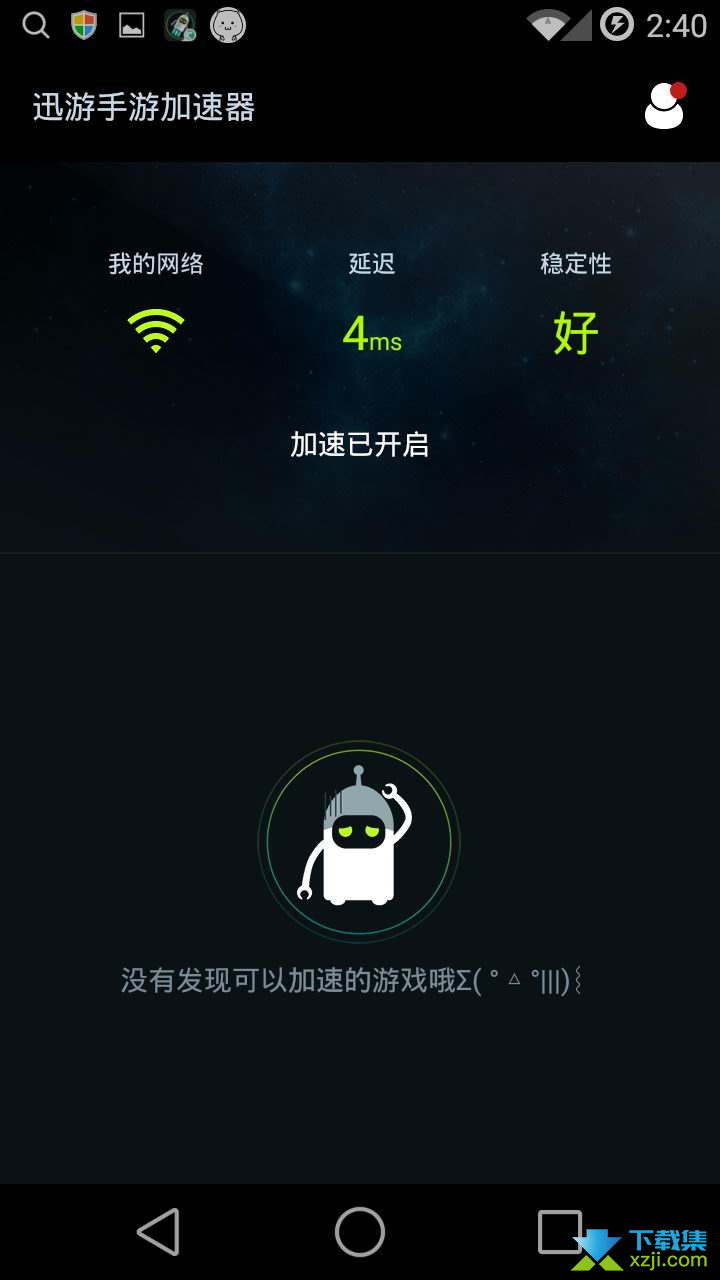Return to the home screen
Image resolution: width=720 pixels, height=1280 pixels.
click(x=360, y=1231)
